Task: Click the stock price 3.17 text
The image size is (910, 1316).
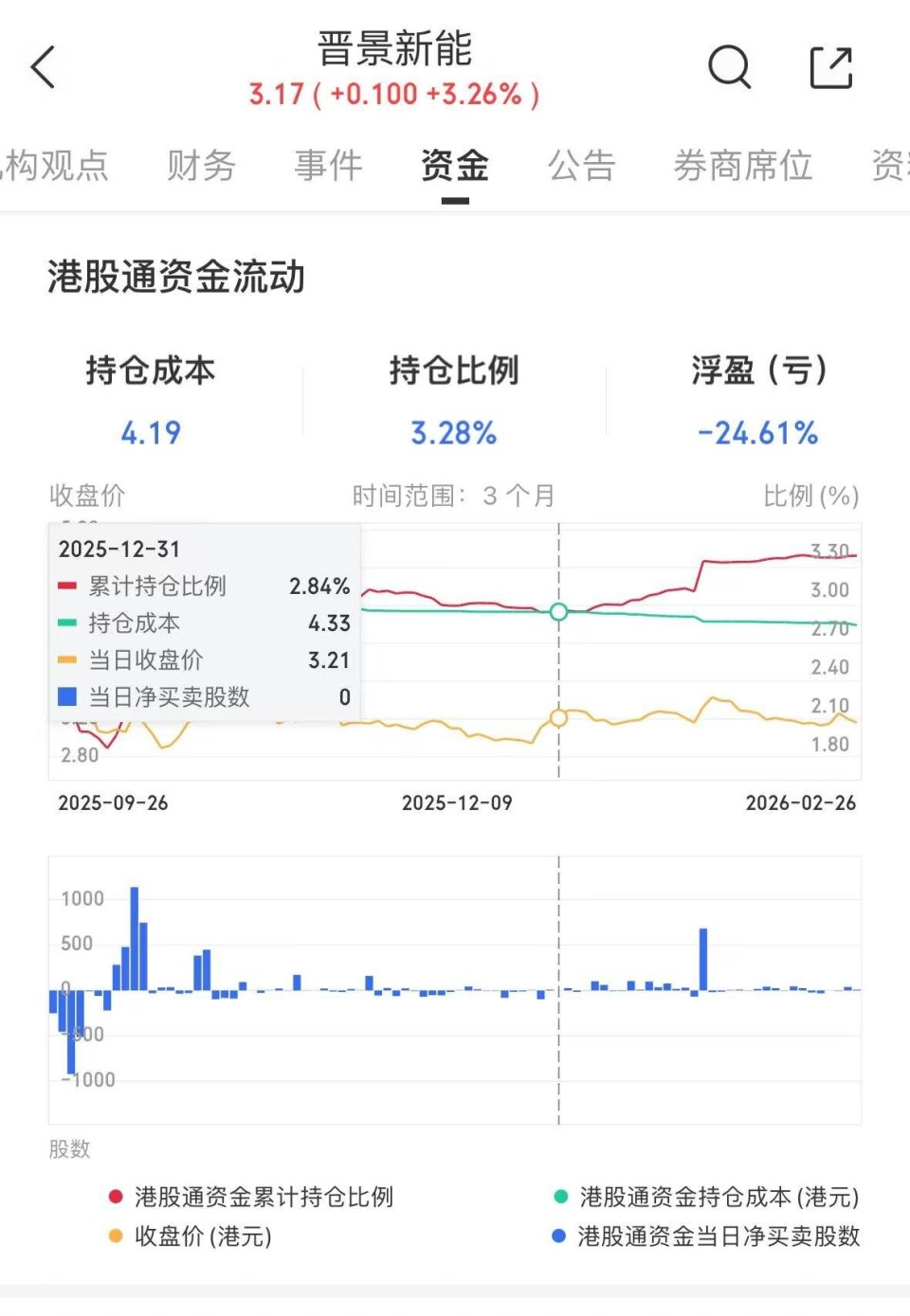Action: (268, 94)
